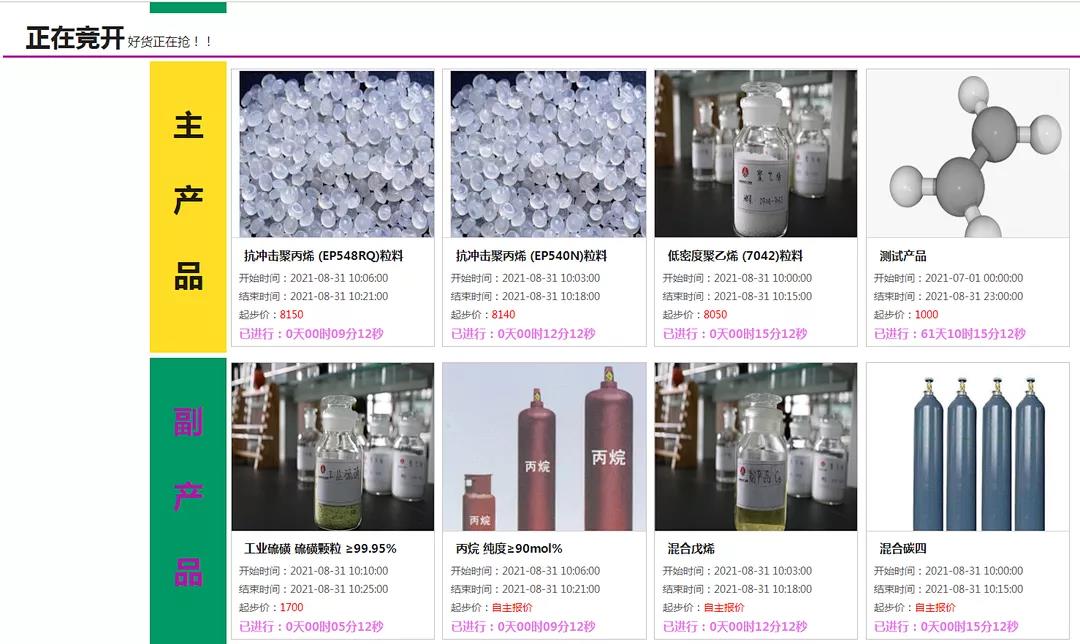This screenshot has height=644, width=1080.
Task: View 丙烷 纯度≥90mol% auction card
Action: pyautogui.click(x=509, y=548)
